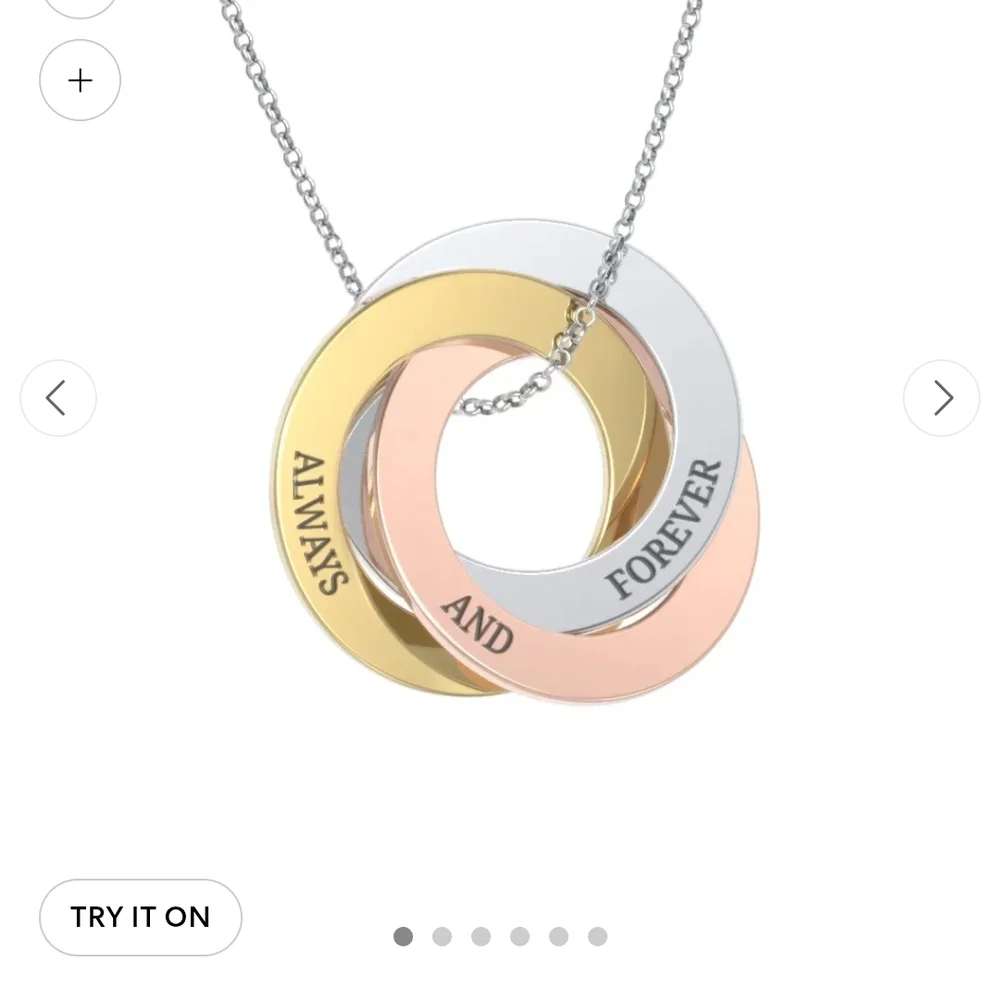Open the Try It On feature
1000x1000 pixels.
click(x=141, y=917)
